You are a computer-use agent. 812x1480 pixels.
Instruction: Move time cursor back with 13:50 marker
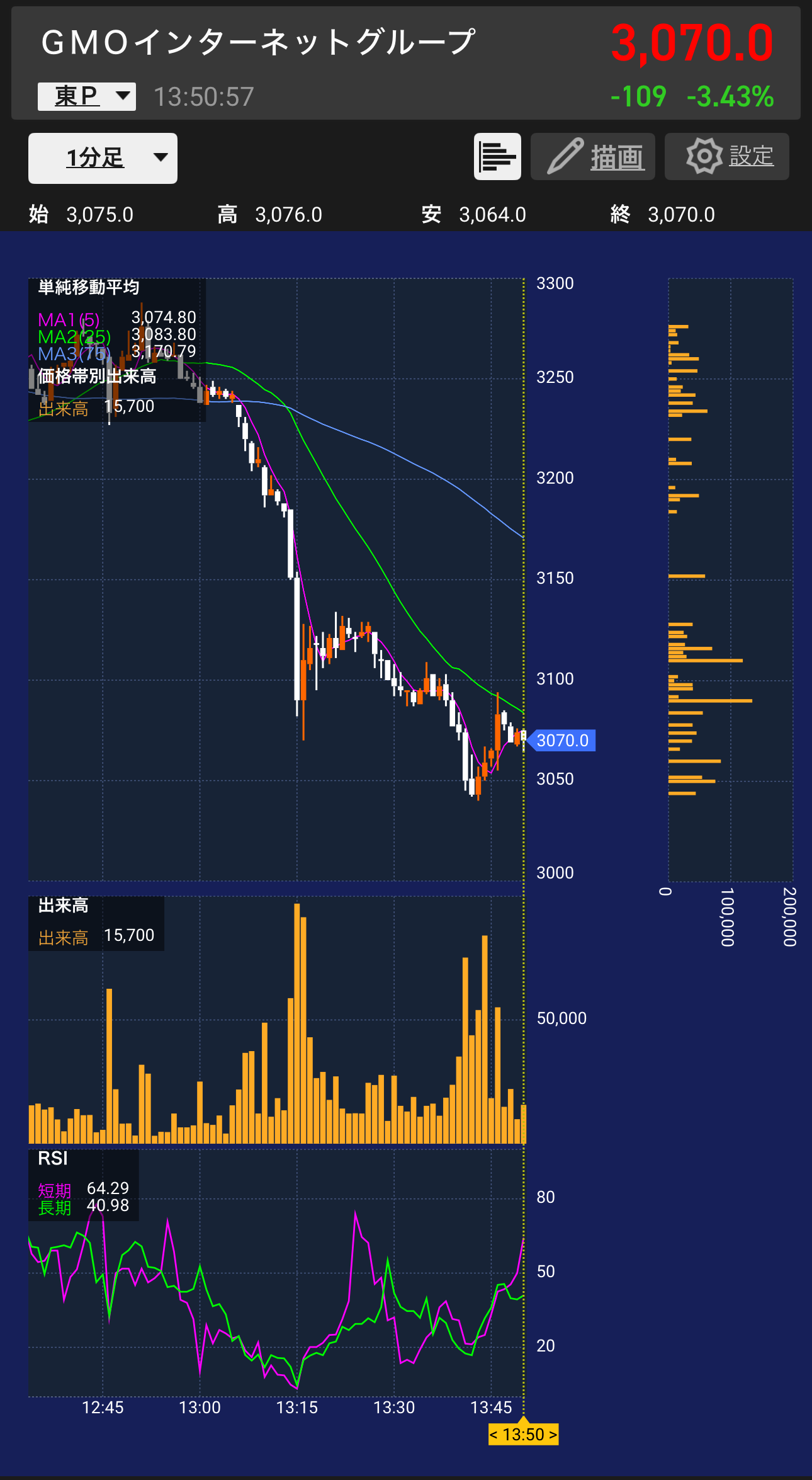[495, 1435]
